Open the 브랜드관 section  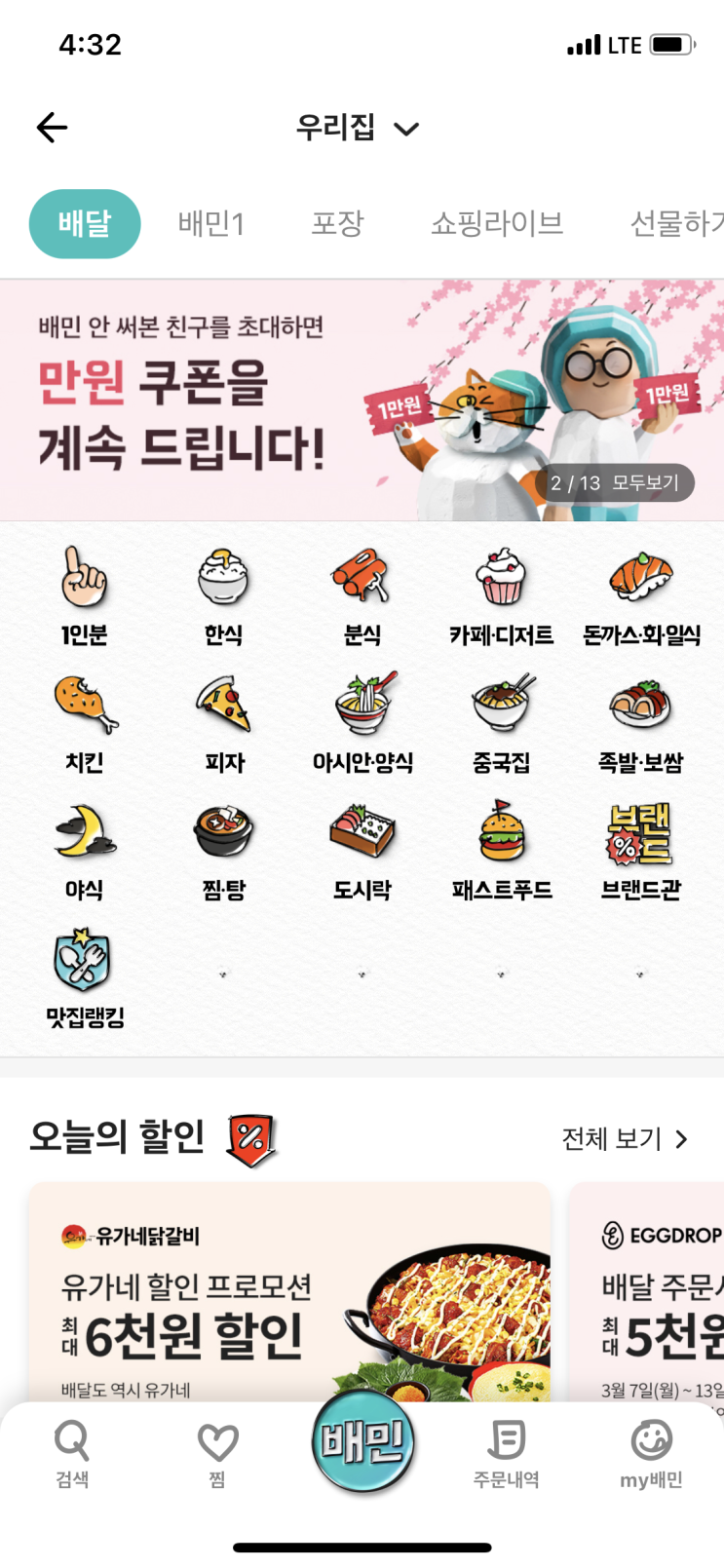[x=640, y=850]
